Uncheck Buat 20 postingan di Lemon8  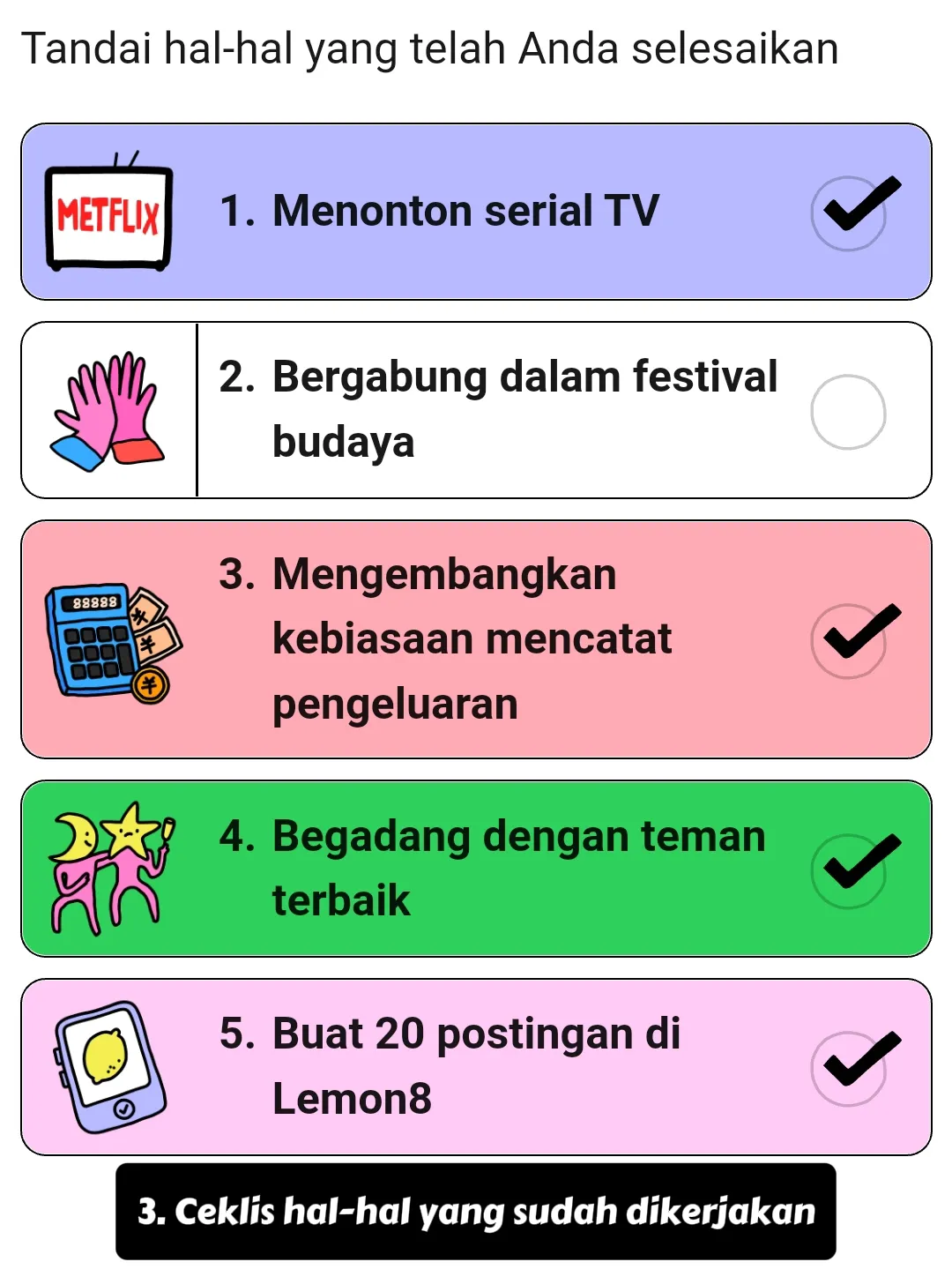point(848,1068)
